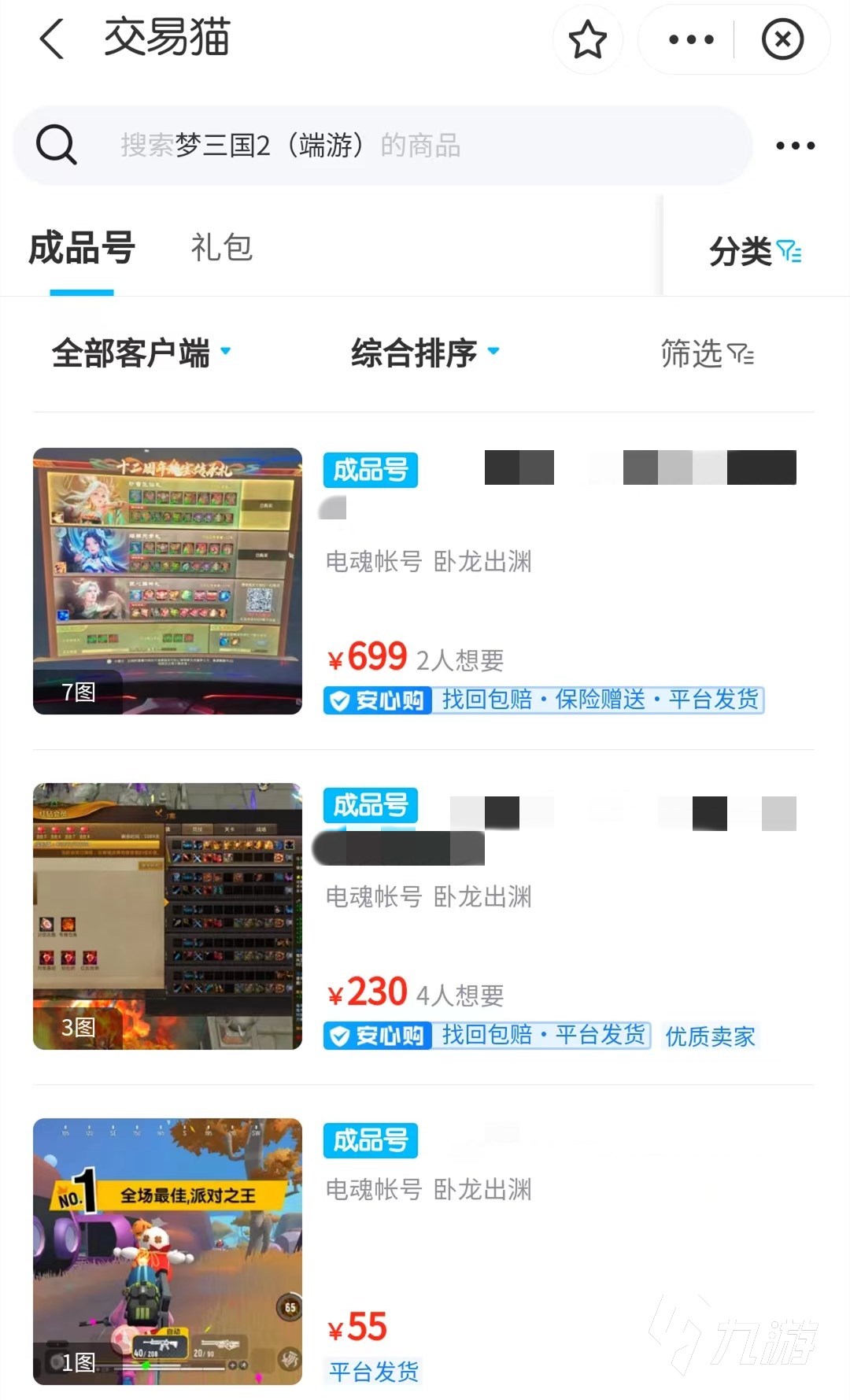
Task: Expand the 全部客户端 dropdown
Action: tap(142, 353)
